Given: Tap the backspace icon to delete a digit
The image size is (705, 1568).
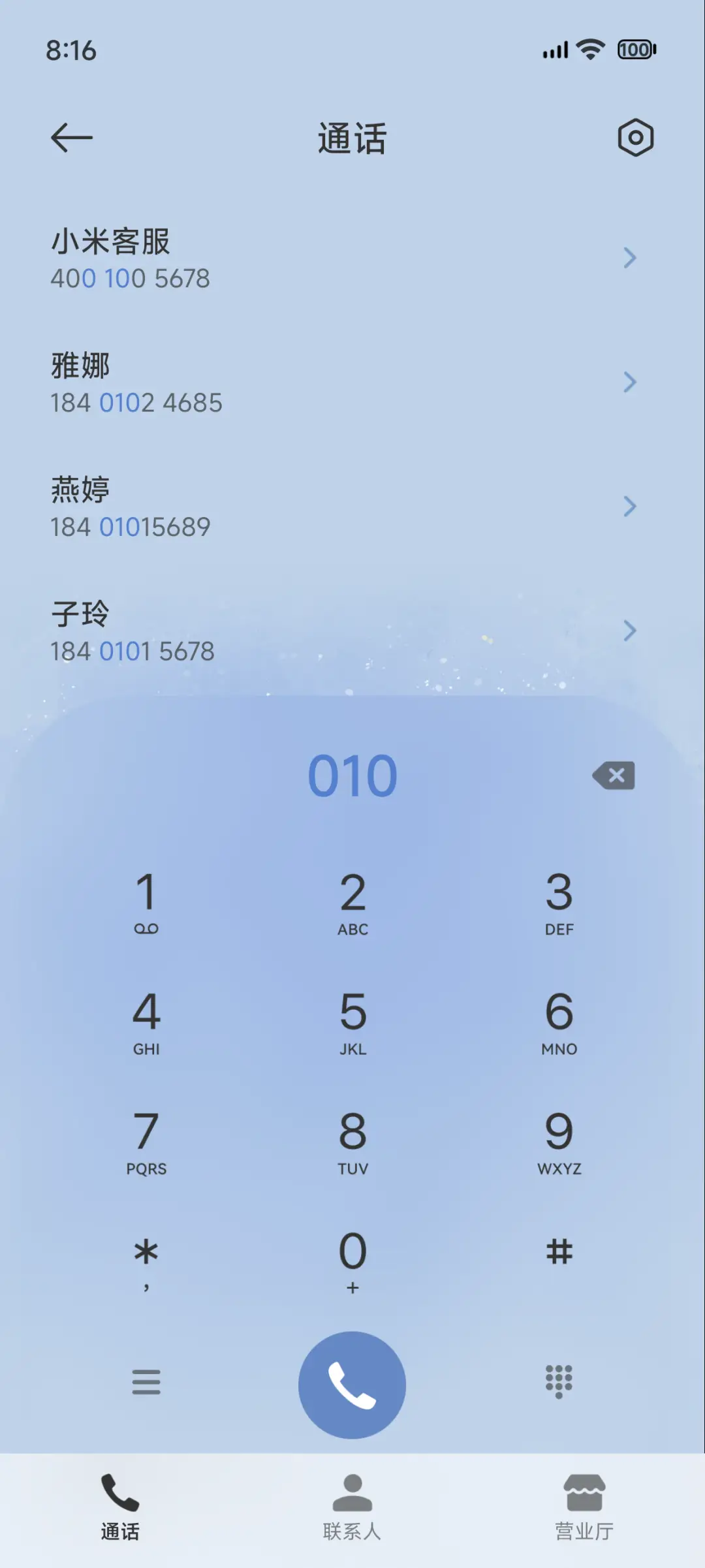Looking at the screenshot, I should coord(613,776).
